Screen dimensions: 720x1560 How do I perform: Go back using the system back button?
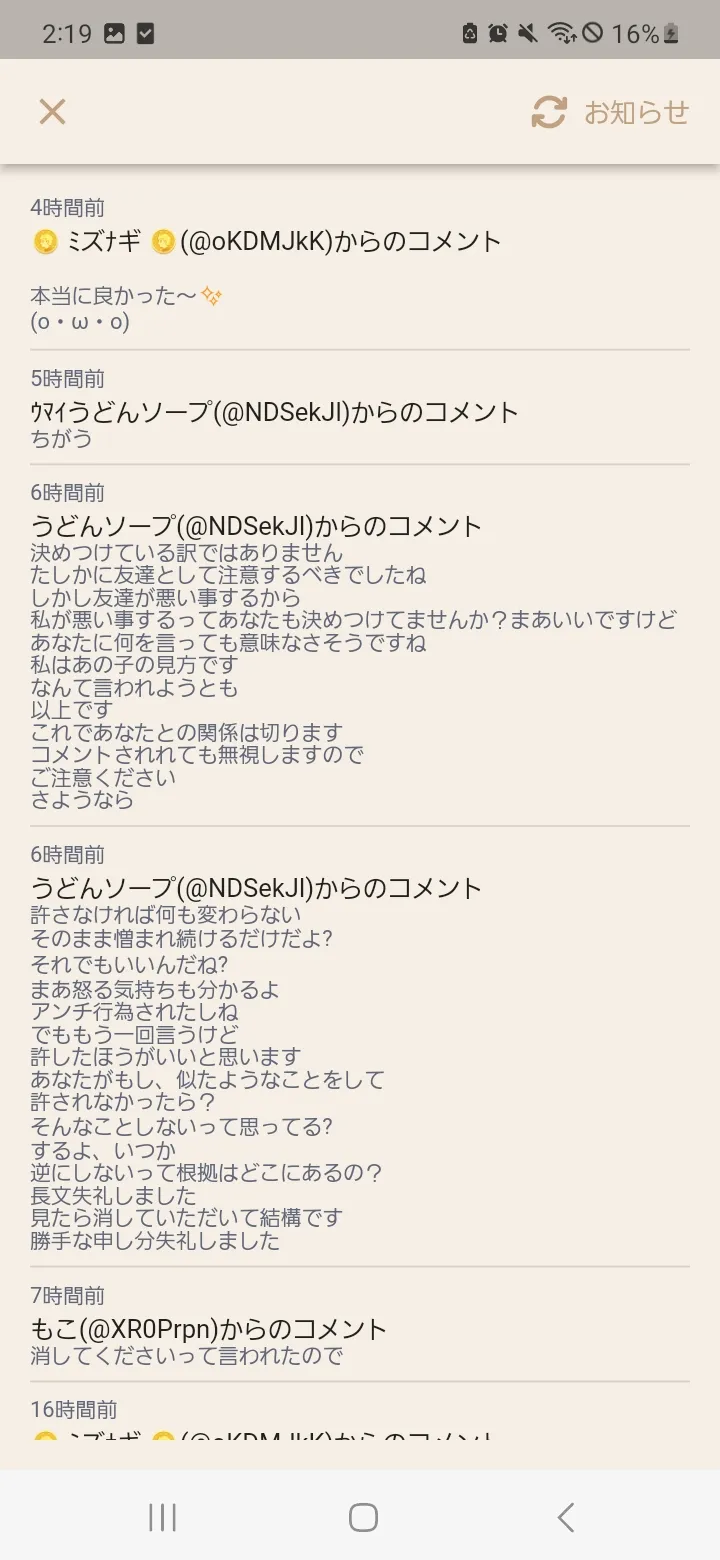pos(565,1517)
